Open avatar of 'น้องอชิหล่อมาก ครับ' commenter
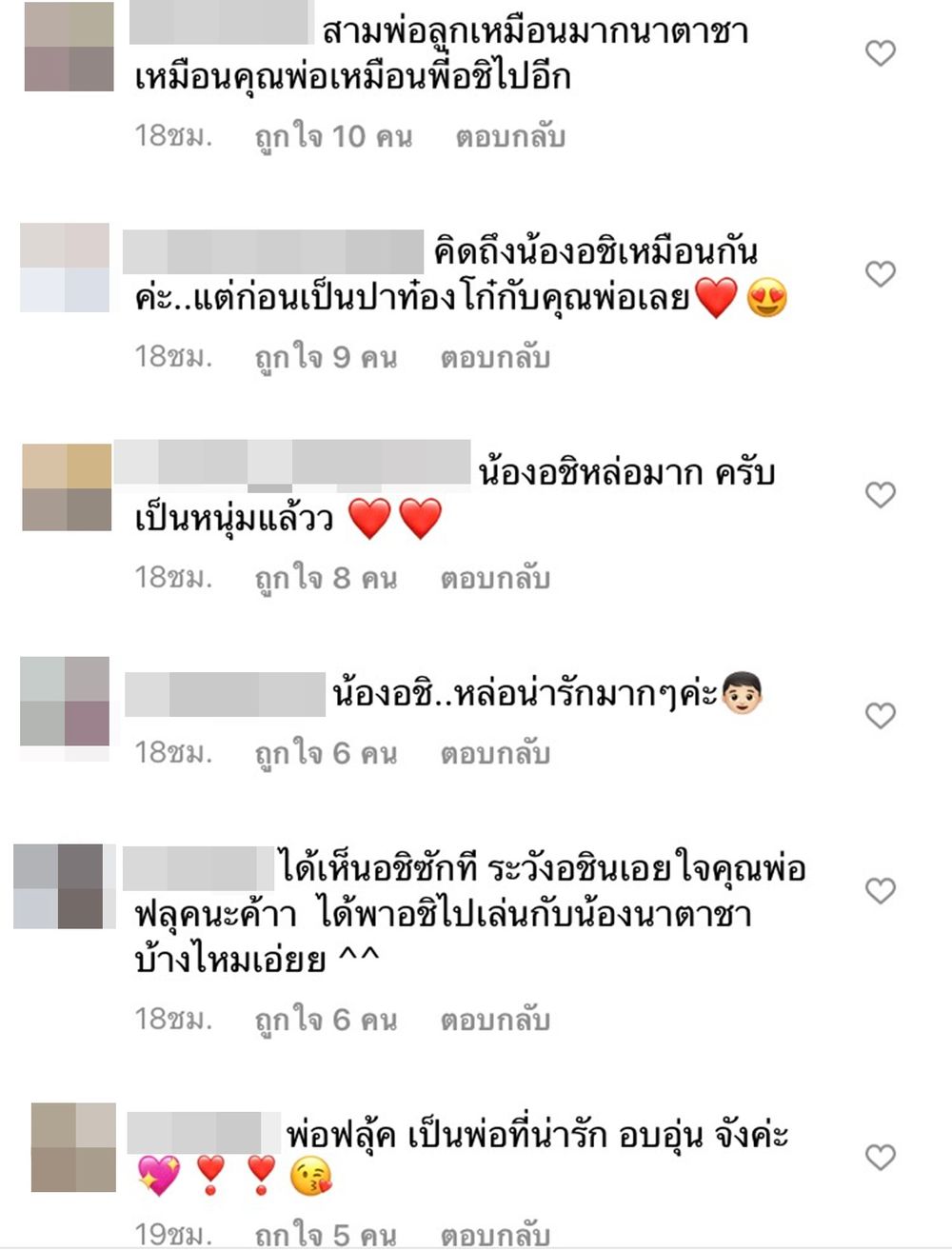Image resolution: width=952 pixels, height=1250 pixels. [67, 486]
